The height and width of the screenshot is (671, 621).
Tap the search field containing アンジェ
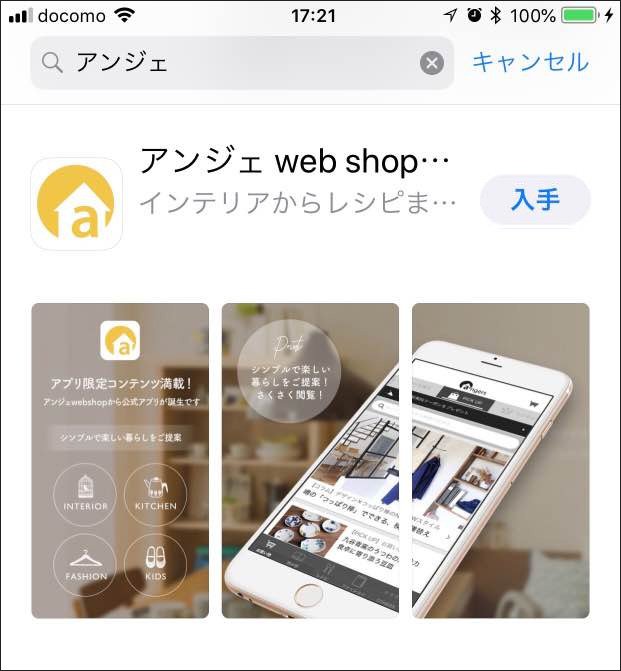pos(230,63)
